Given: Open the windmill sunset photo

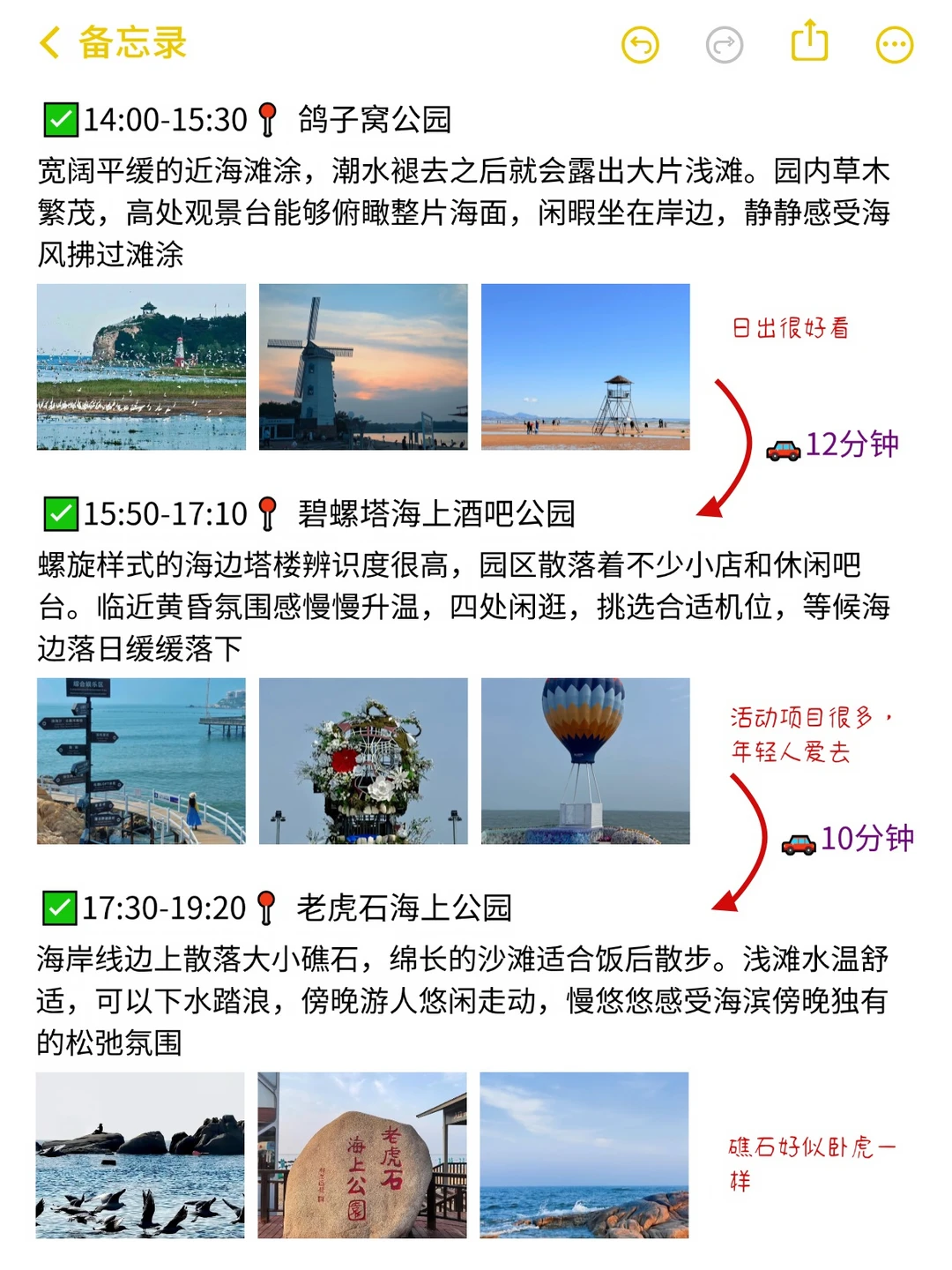Looking at the screenshot, I should [x=363, y=367].
